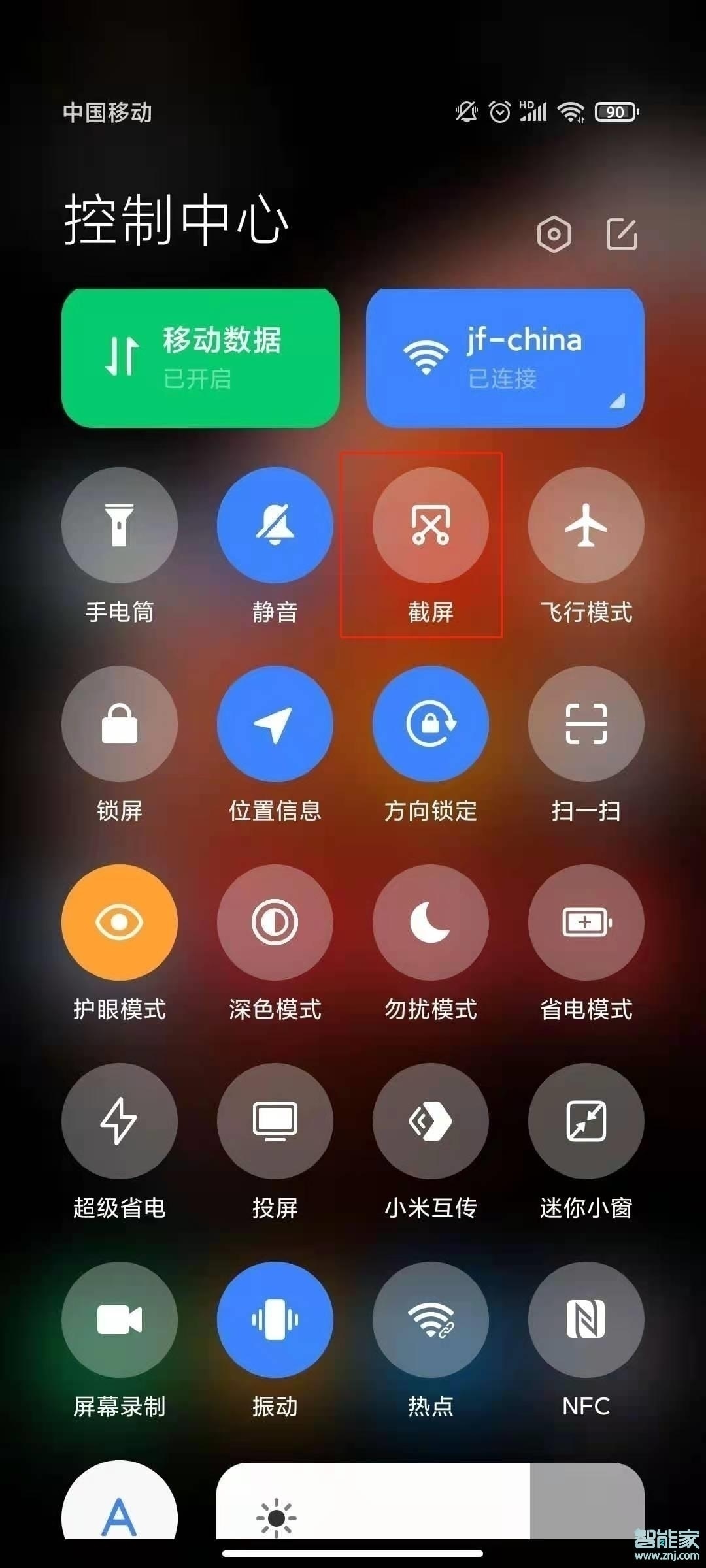This screenshot has width=706, height=1568.
Task: Toggle the jf-china Wi-Fi tile
Action: click(x=505, y=358)
